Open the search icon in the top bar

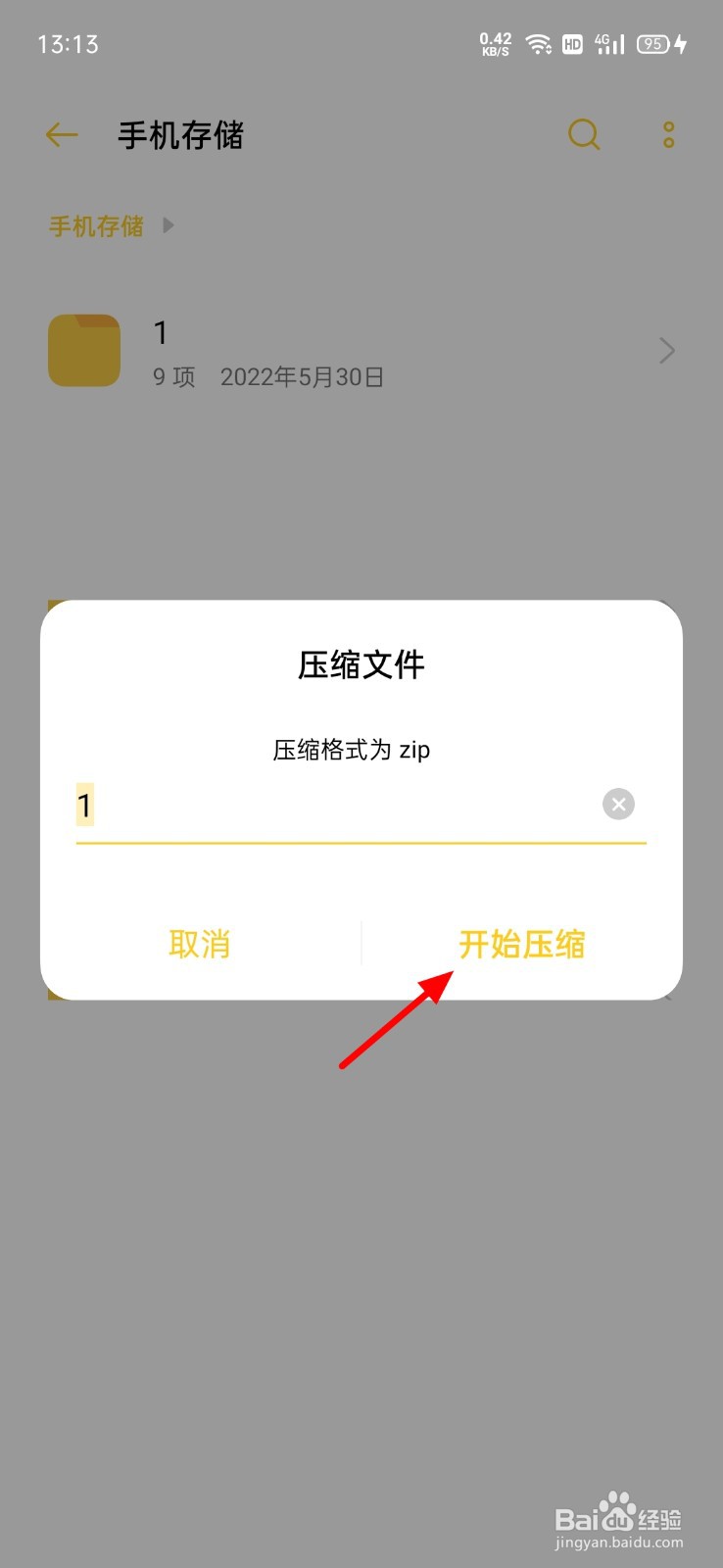click(x=584, y=134)
